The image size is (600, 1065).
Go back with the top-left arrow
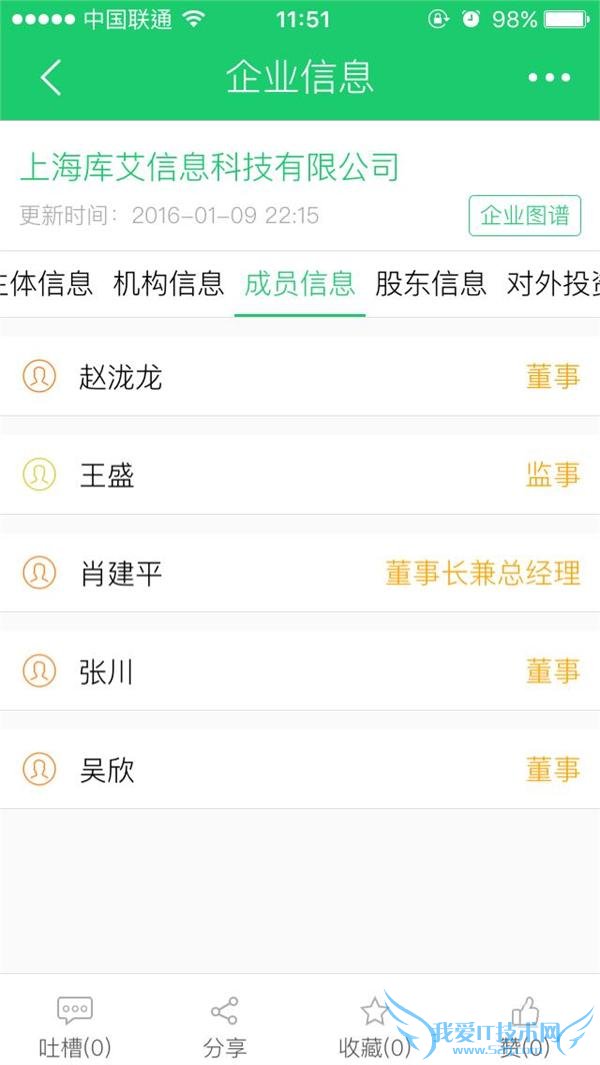point(51,77)
